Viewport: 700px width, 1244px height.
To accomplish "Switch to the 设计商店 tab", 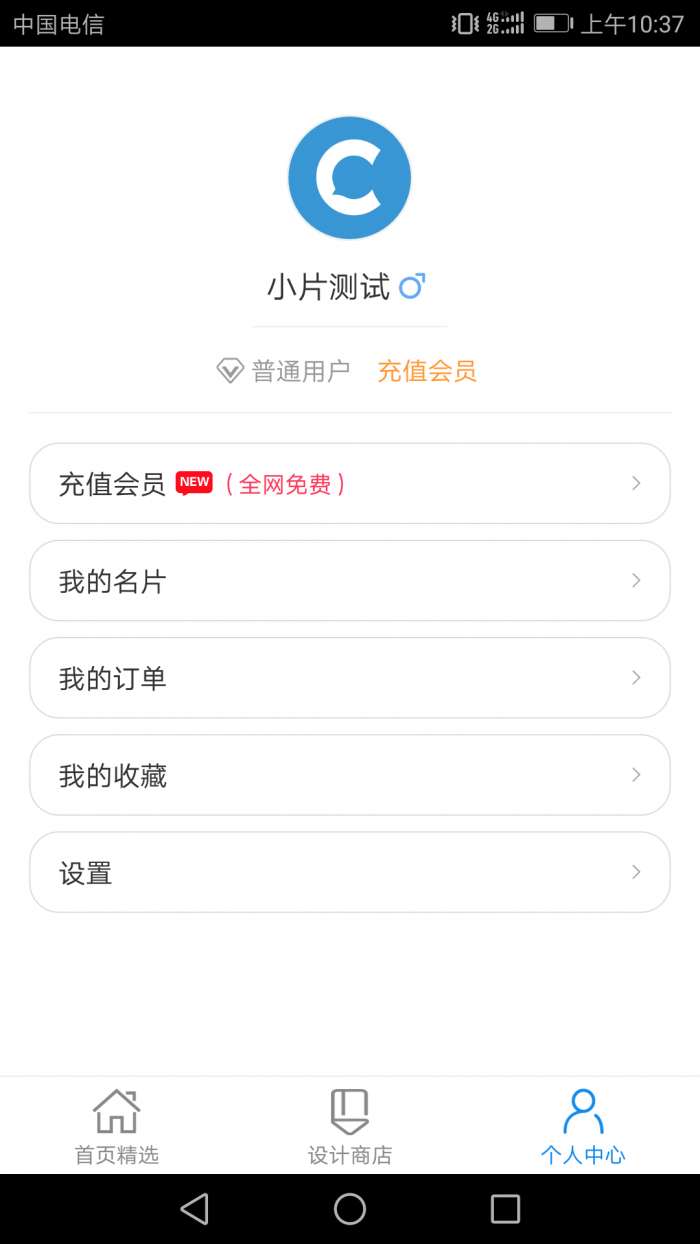I will (350, 1127).
